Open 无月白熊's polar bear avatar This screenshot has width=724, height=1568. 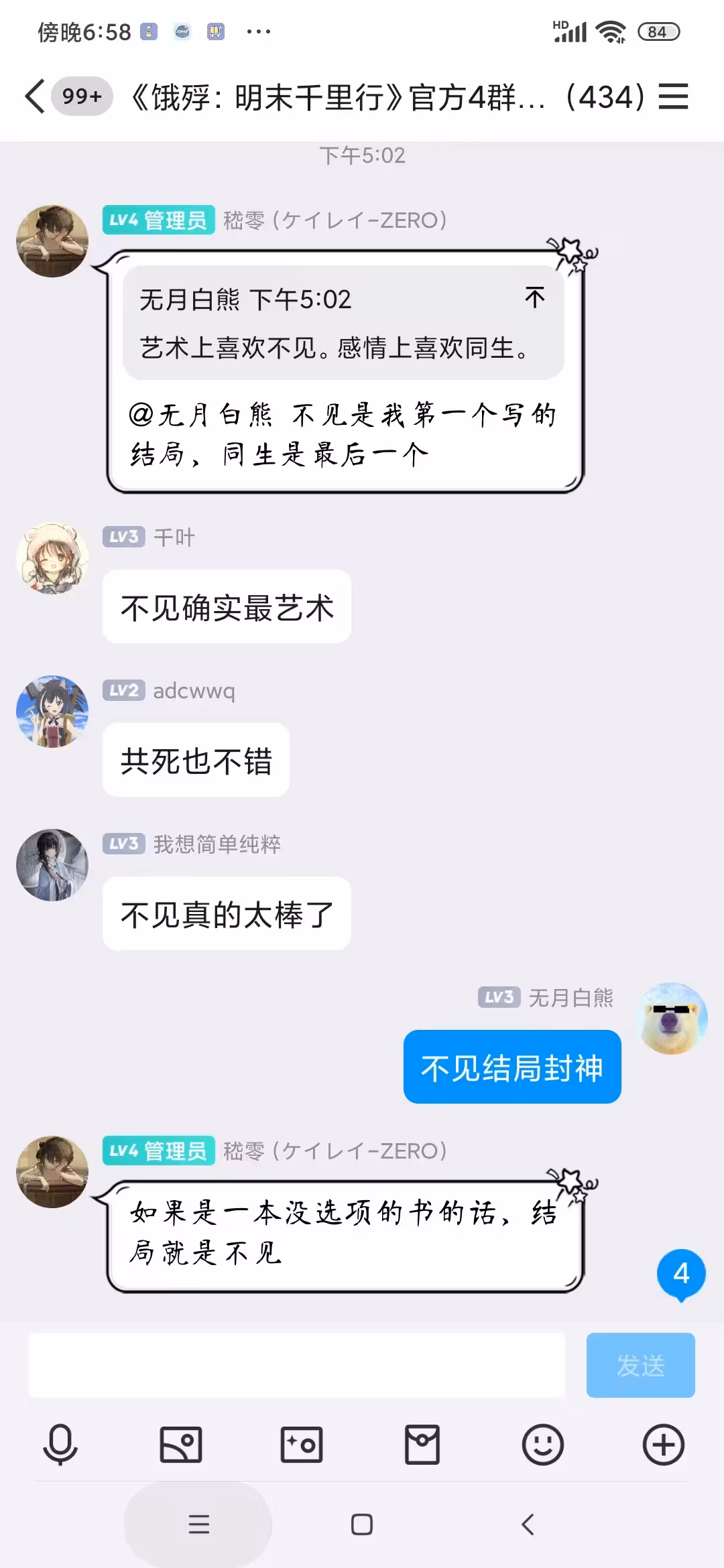click(672, 1019)
